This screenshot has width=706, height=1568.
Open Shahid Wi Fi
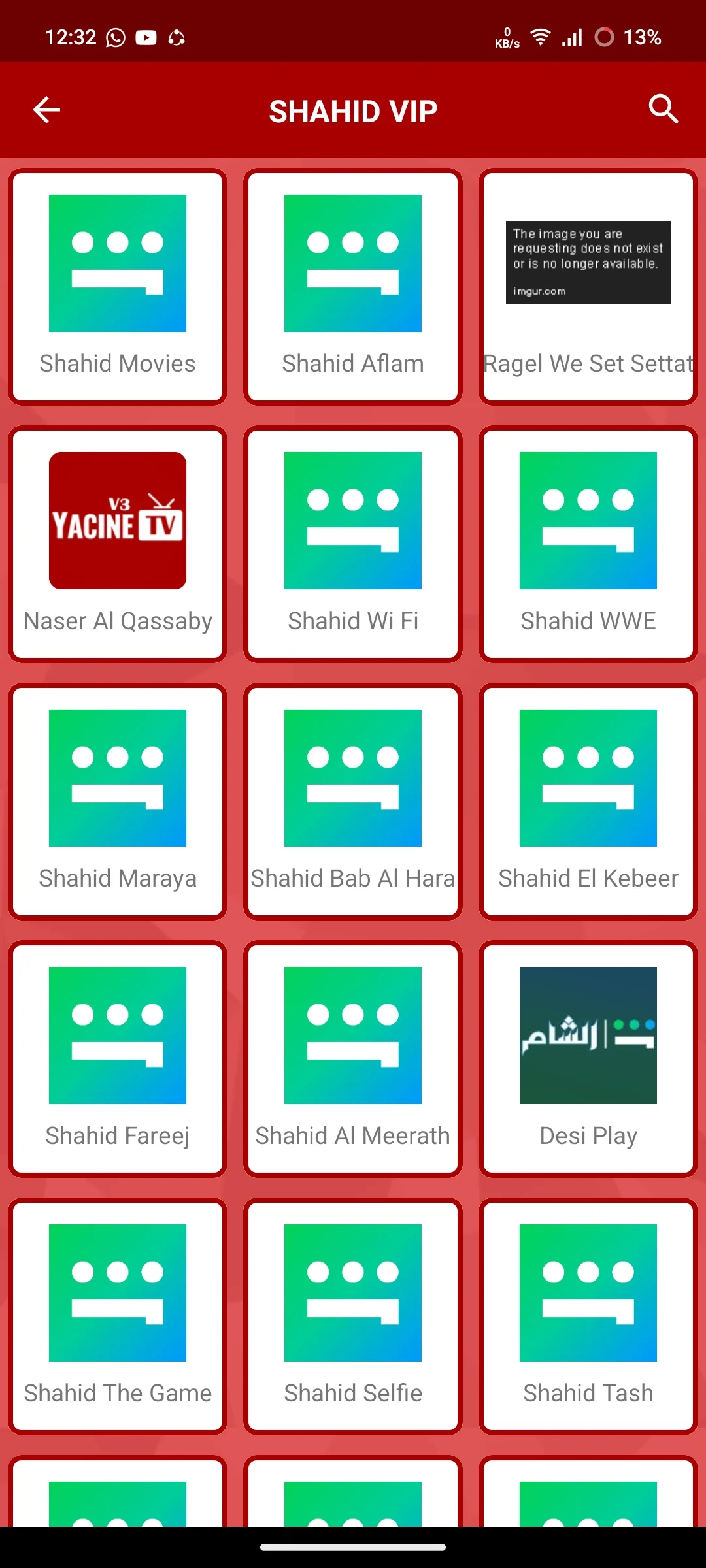(x=353, y=544)
